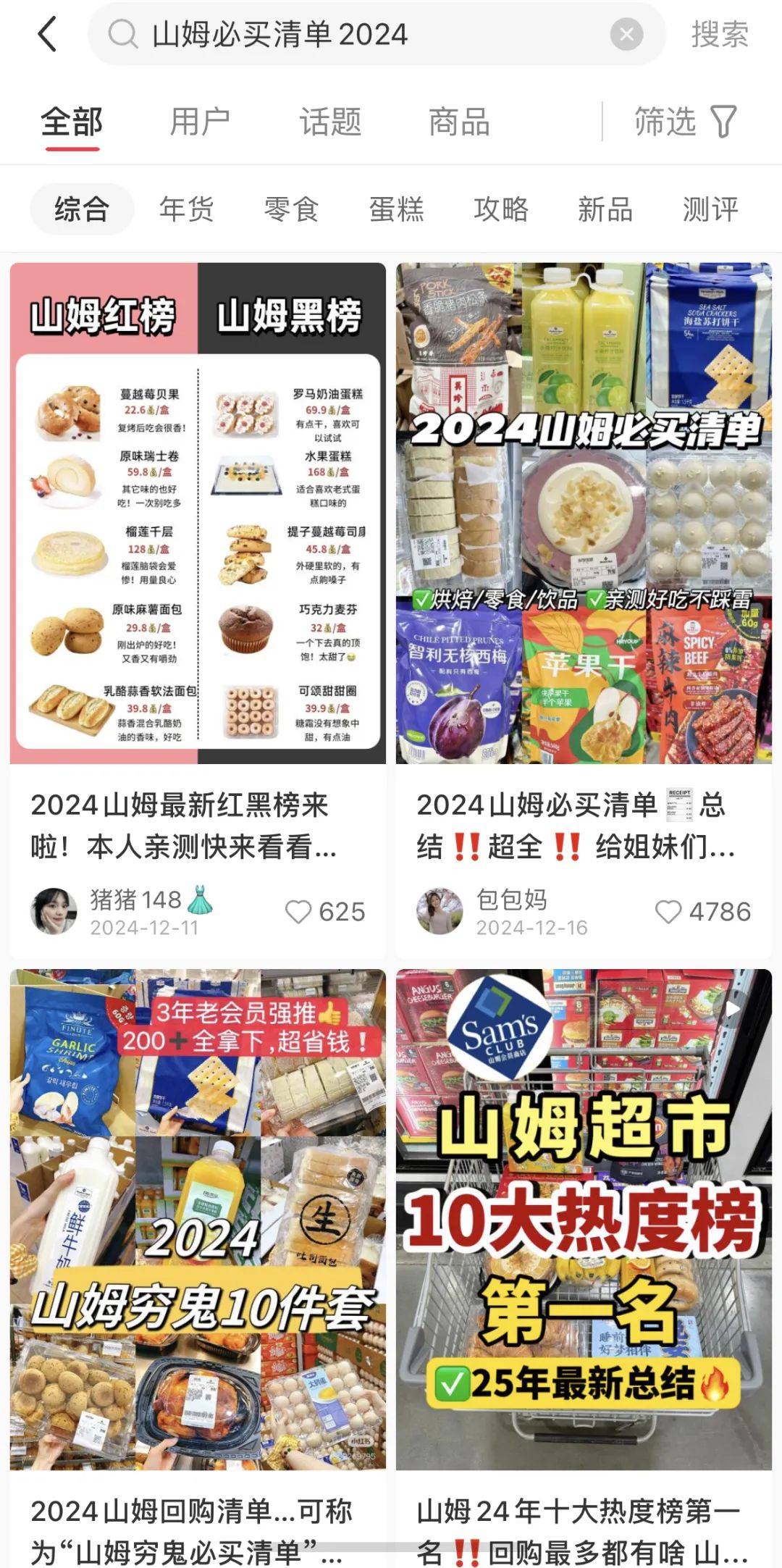782x1568 pixels.
Task: Like the post by 猪猪148
Action: 298,912
